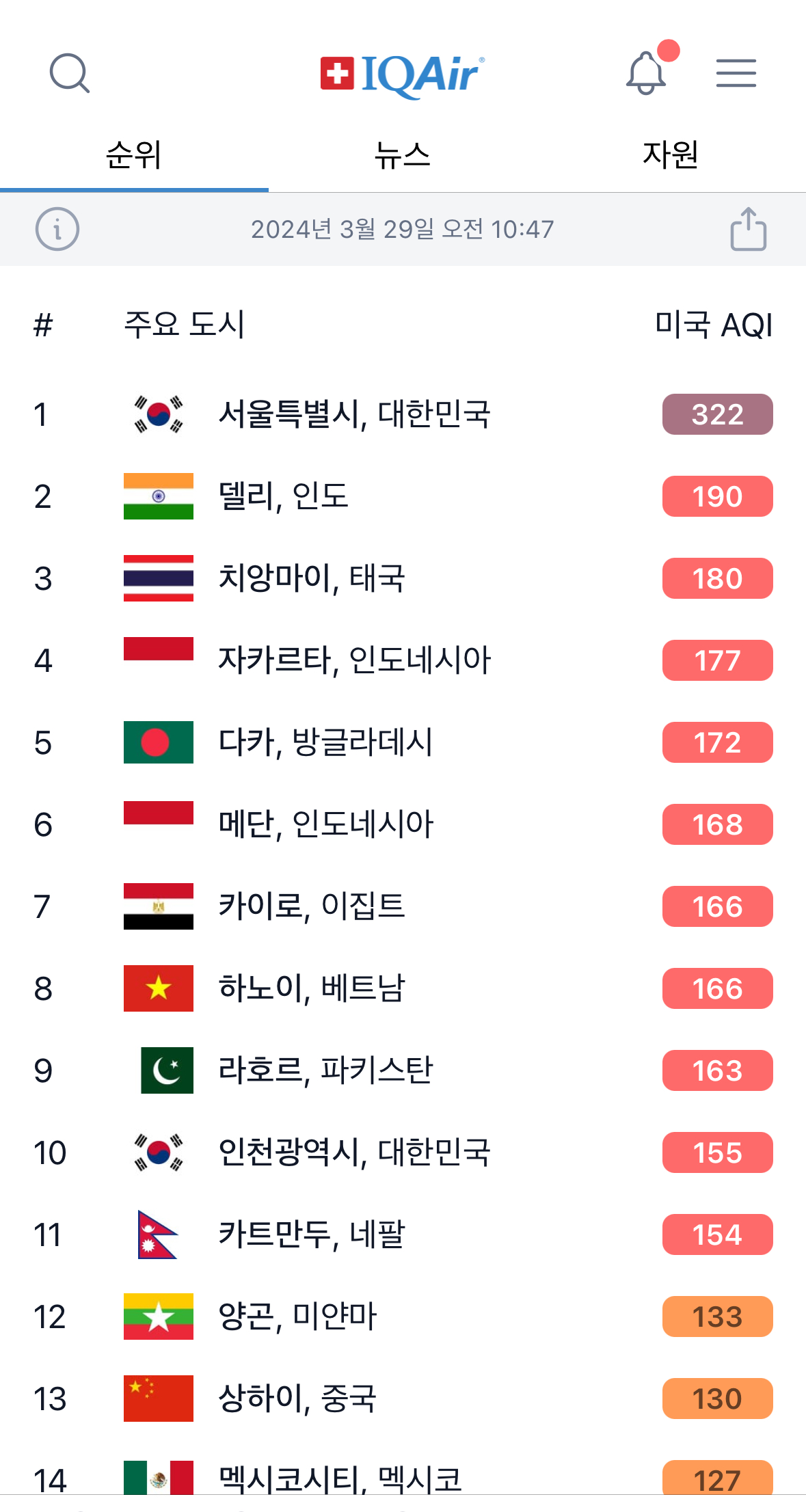Viewport: 806px width, 1512px height.
Task: Open 카트만두, 네팔 row
Action: tap(403, 1234)
